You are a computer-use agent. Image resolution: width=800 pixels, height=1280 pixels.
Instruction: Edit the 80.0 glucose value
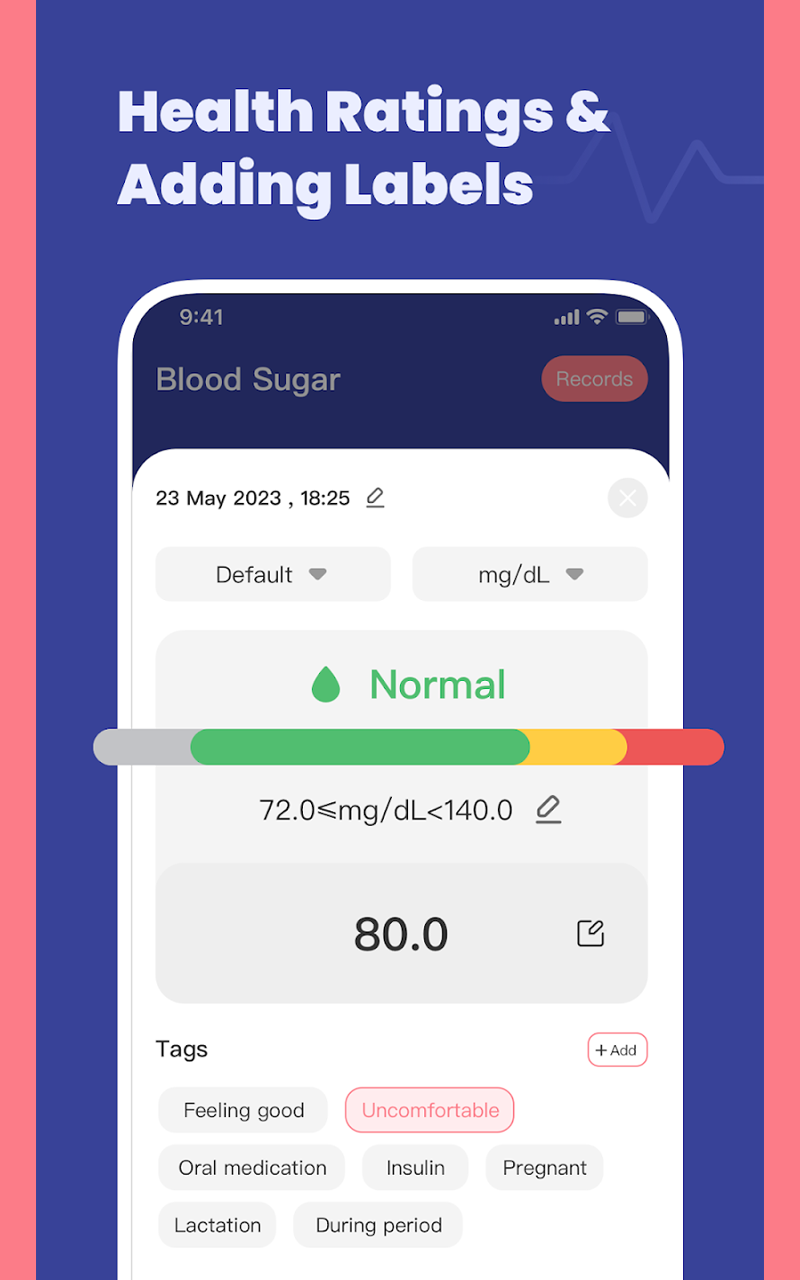[x=590, y=933]
